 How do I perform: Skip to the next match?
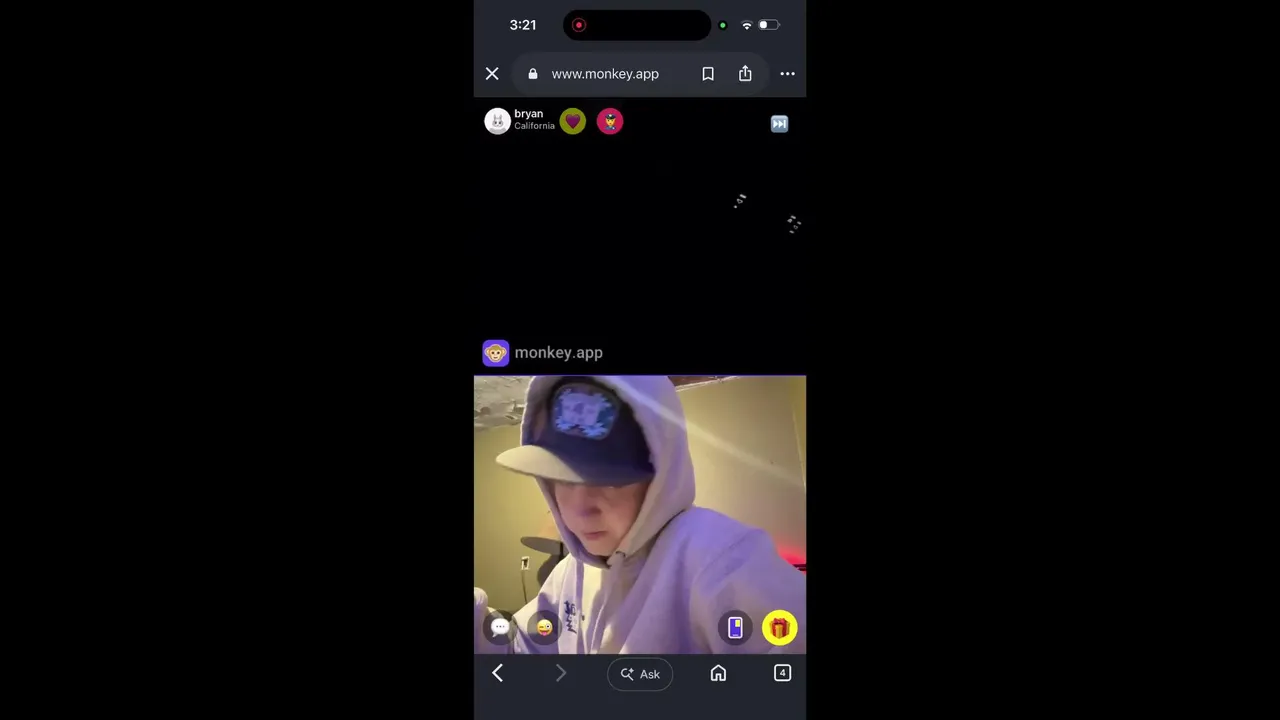(x=779, y=124)
